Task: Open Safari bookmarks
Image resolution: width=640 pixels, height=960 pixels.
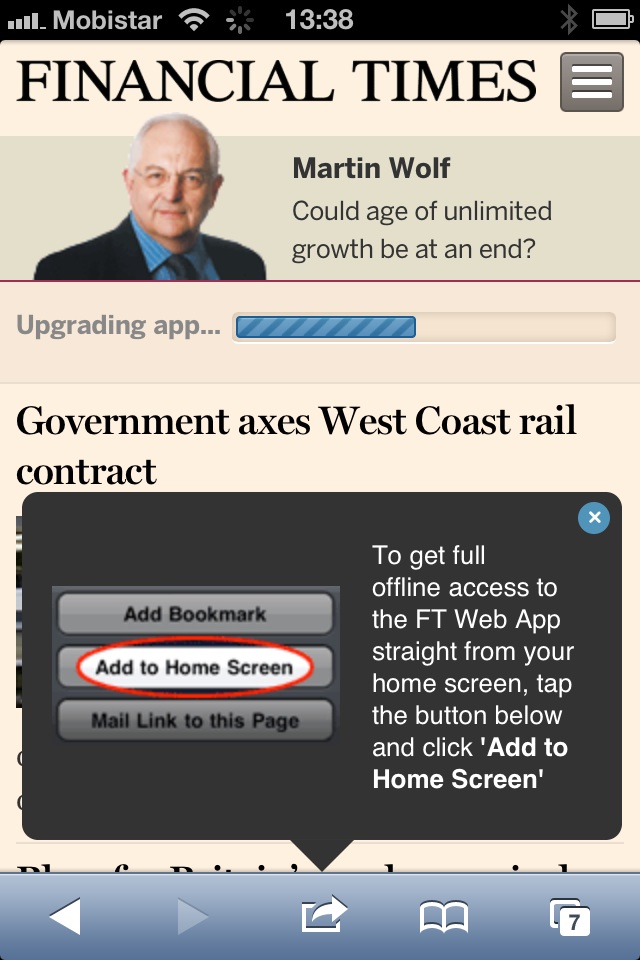Action: tap(444, 916)
